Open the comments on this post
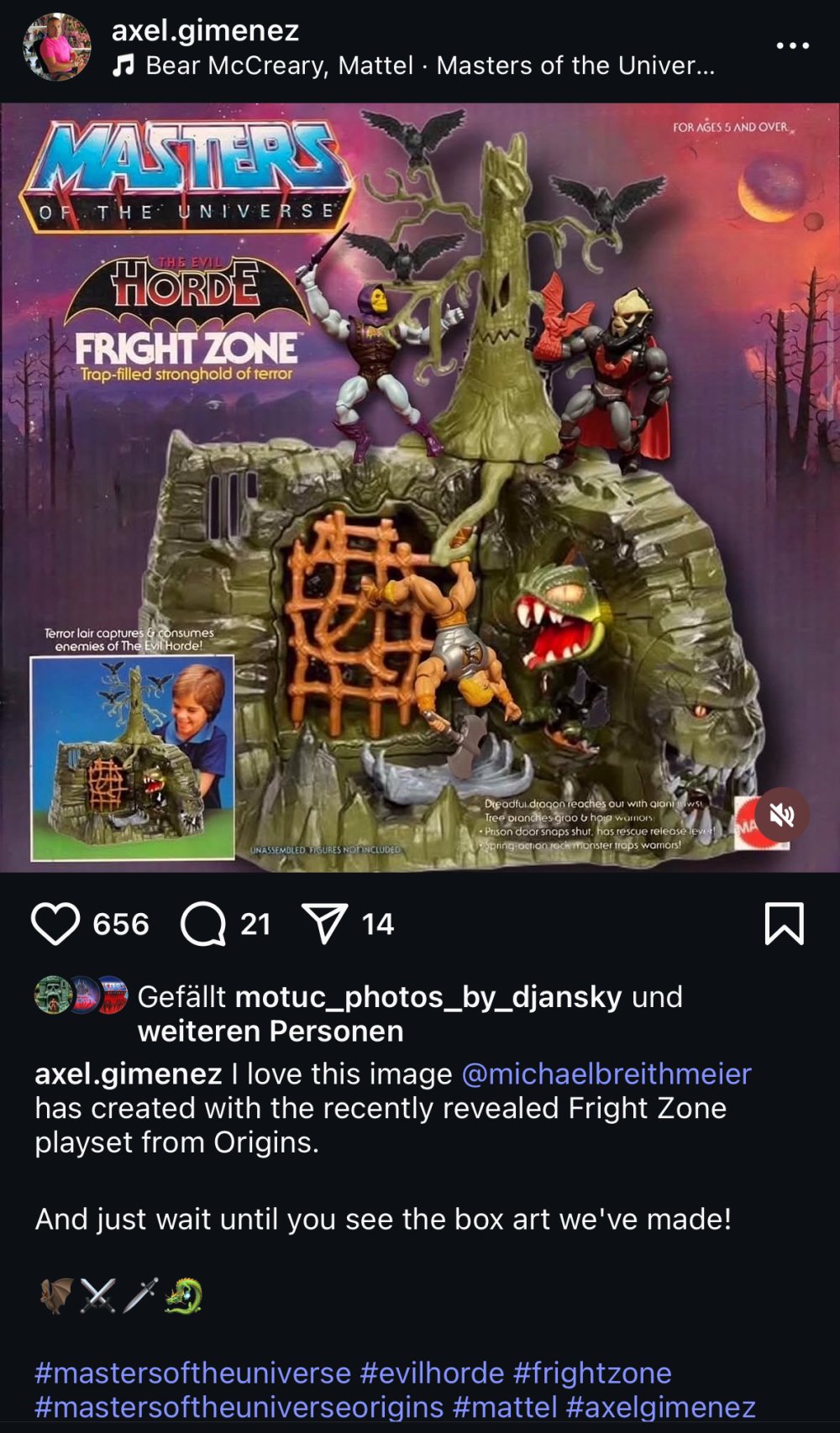Image resolution: width=840 pixels, height=1433 pixels. (x=203, y=924)
